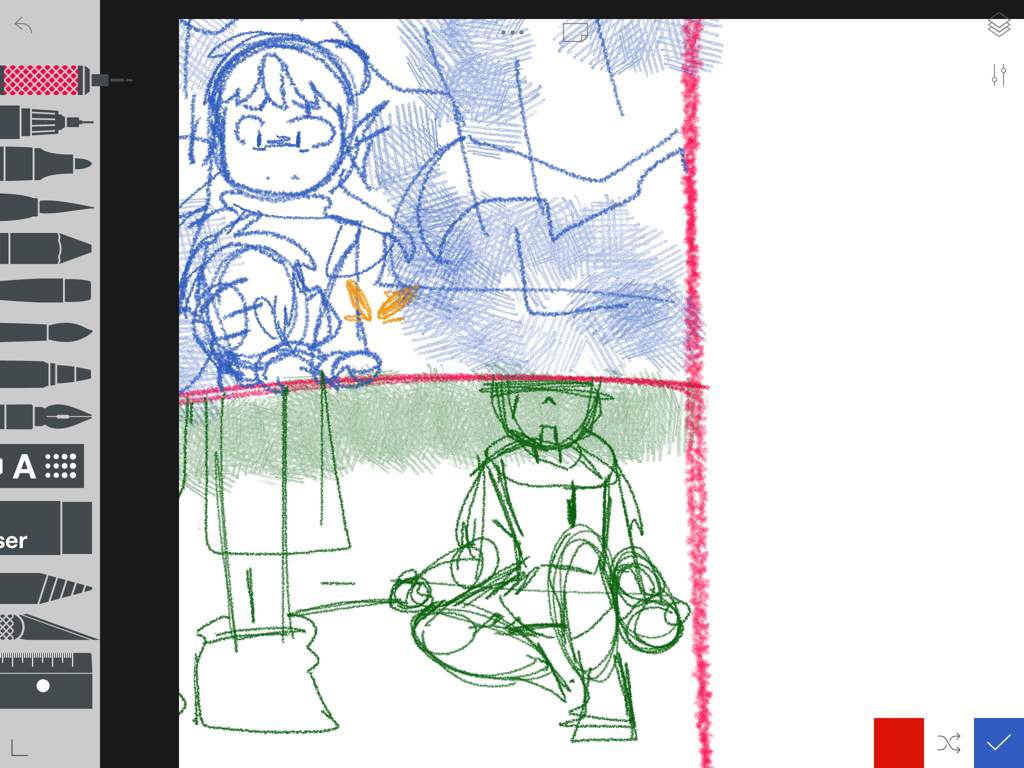Confirm with the blue checkmark button
Viewport: 1024px width, 768px height.
[998, 742]
